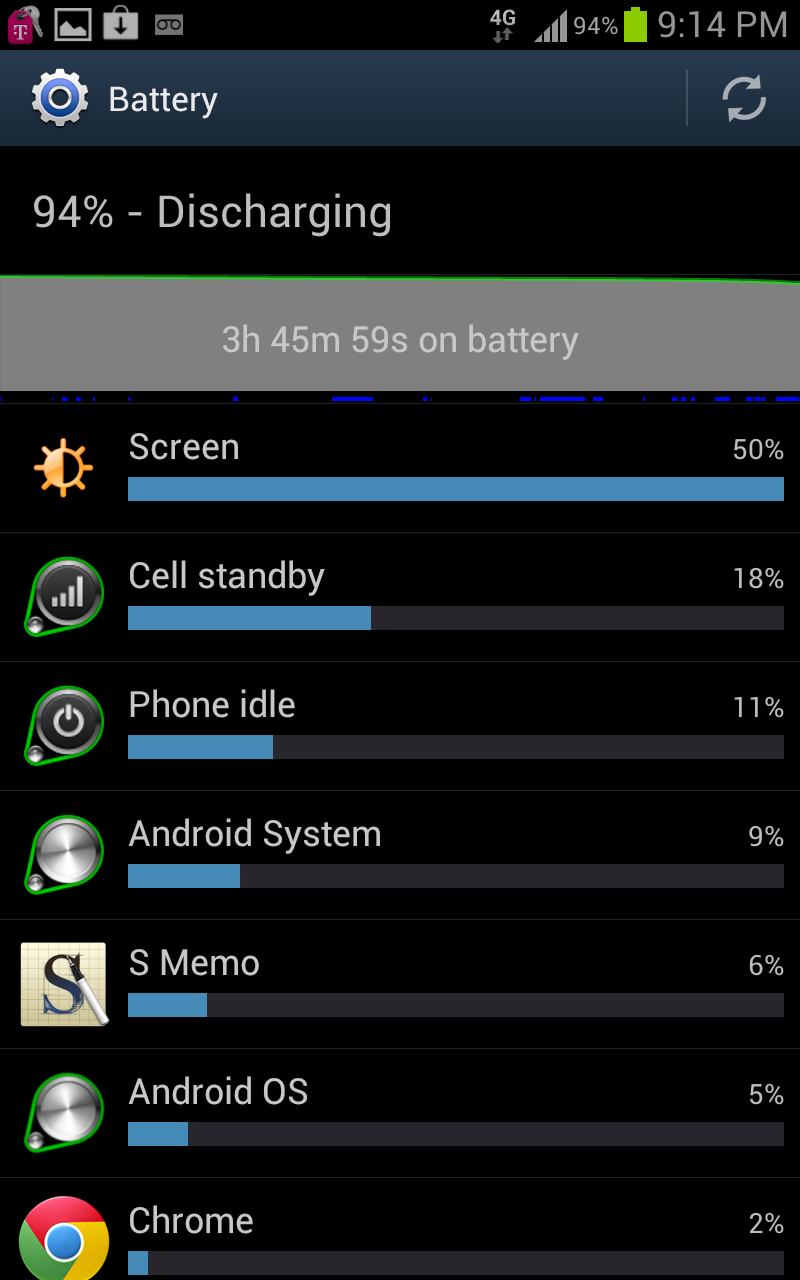This screenshot has width=800, height=1280.
Task: Open Android OS usage details
Action: point(400,1113)
